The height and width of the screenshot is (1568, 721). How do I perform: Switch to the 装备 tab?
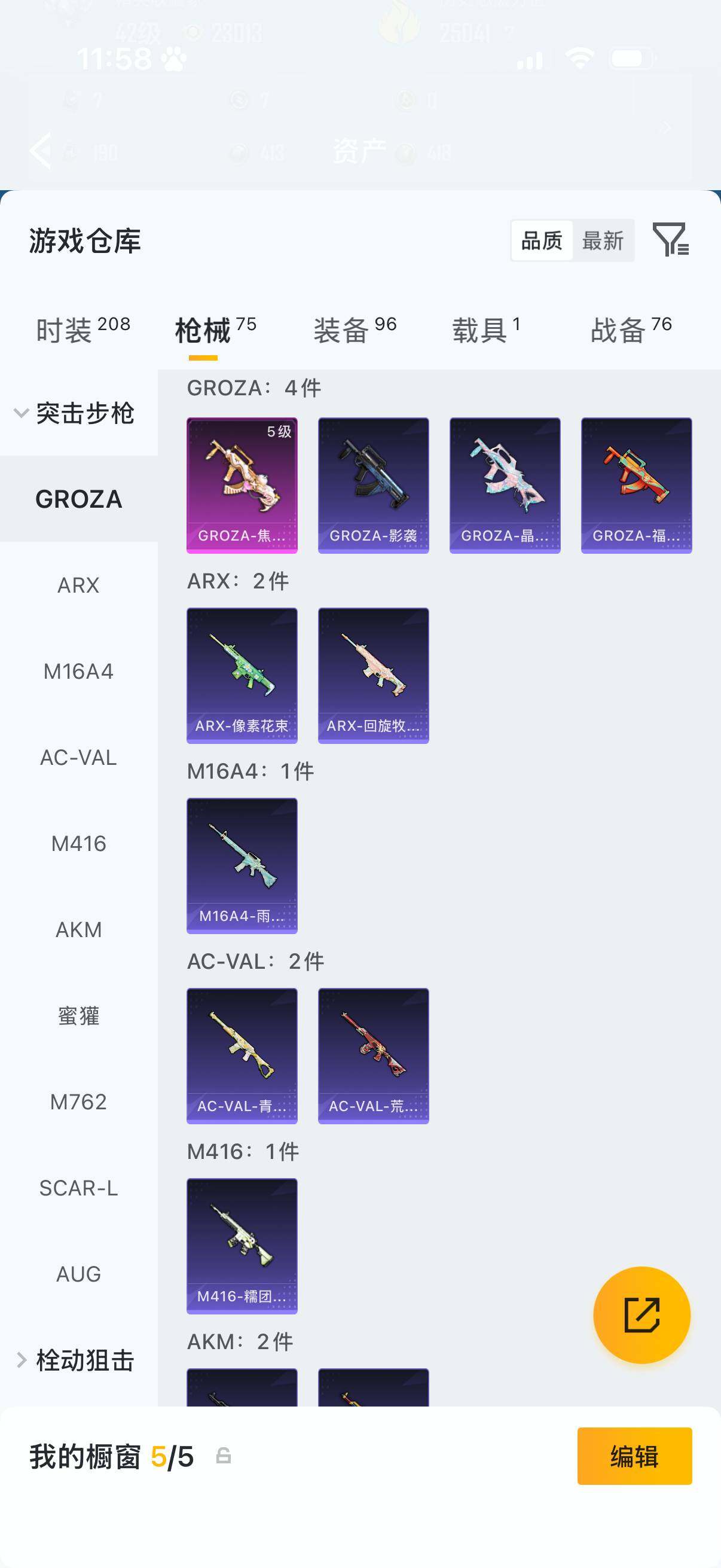tap(355, 330)
